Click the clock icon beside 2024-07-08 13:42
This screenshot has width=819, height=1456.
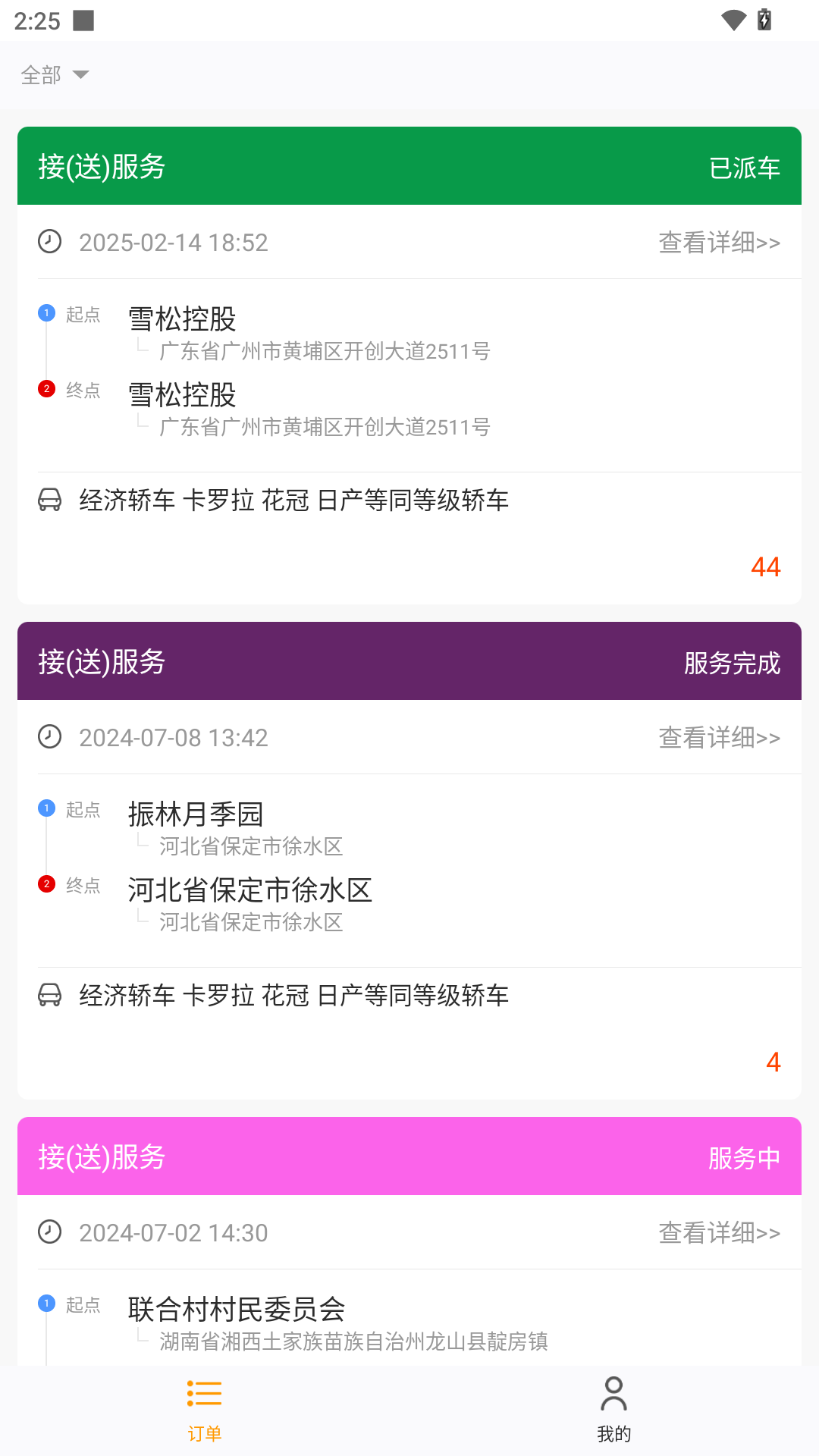[x=49, y=737]
